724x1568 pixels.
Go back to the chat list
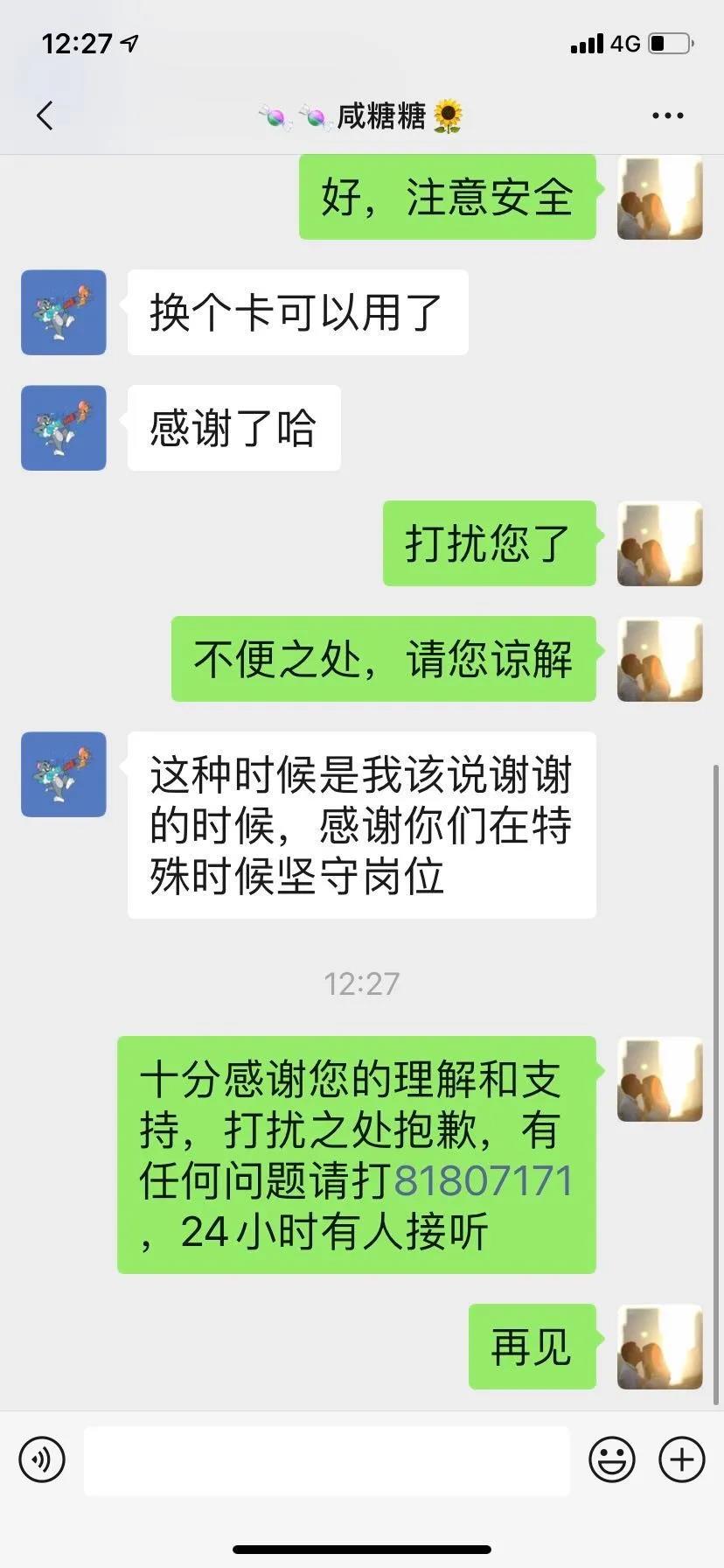(x=45, y=115)
